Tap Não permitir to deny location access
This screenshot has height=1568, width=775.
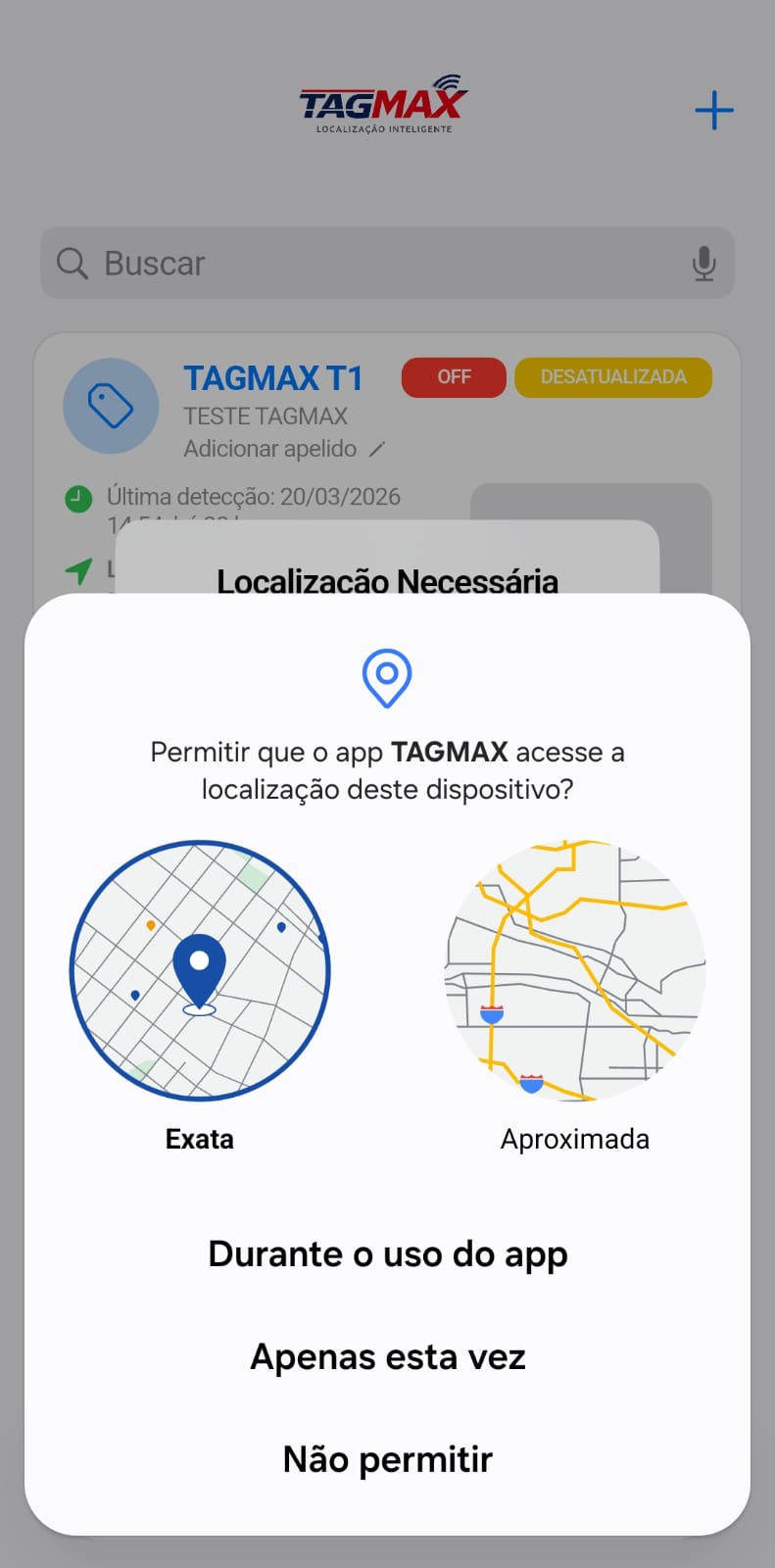[387, 1459]
